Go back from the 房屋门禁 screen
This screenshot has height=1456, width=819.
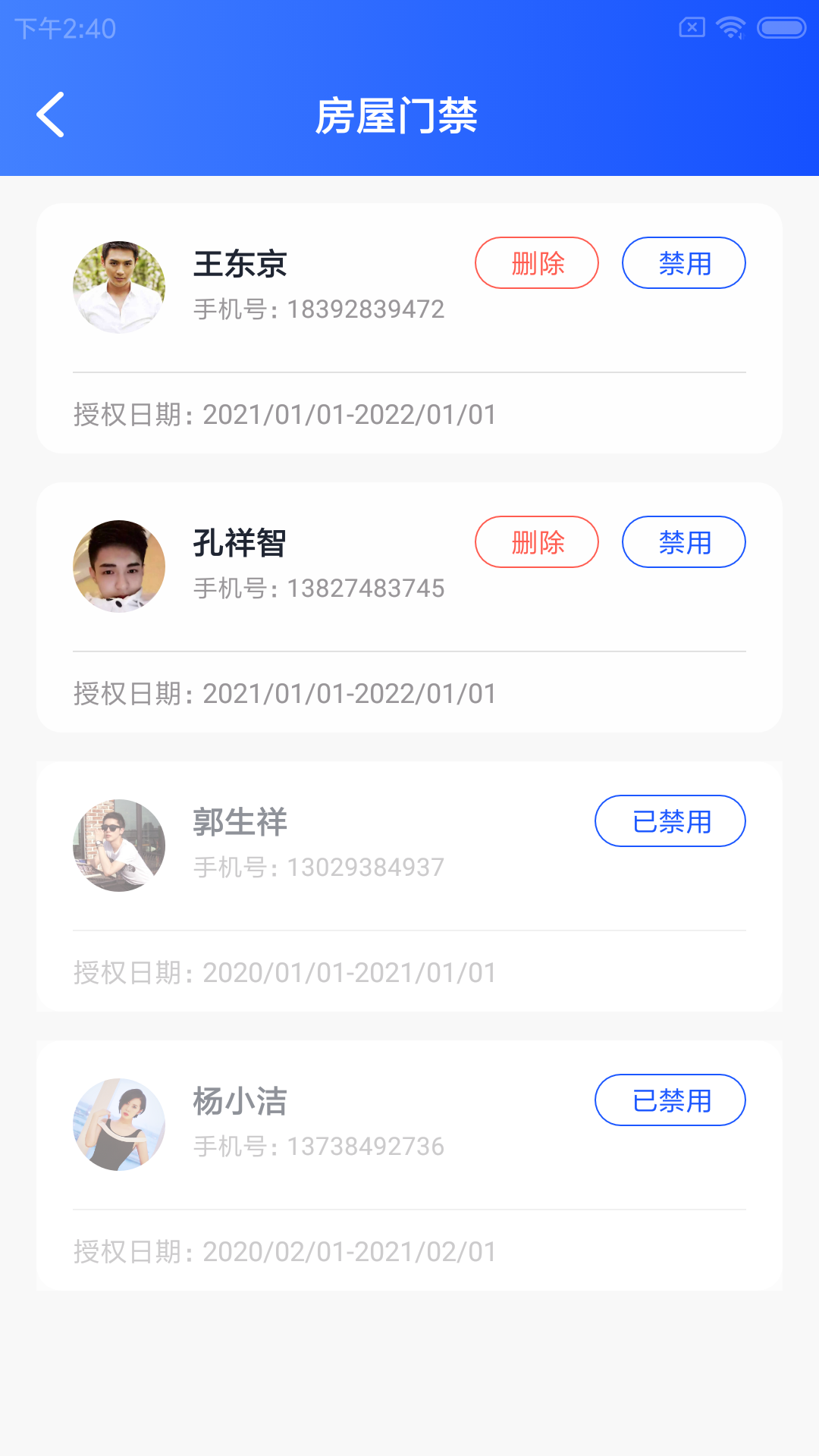coord(51,115)
